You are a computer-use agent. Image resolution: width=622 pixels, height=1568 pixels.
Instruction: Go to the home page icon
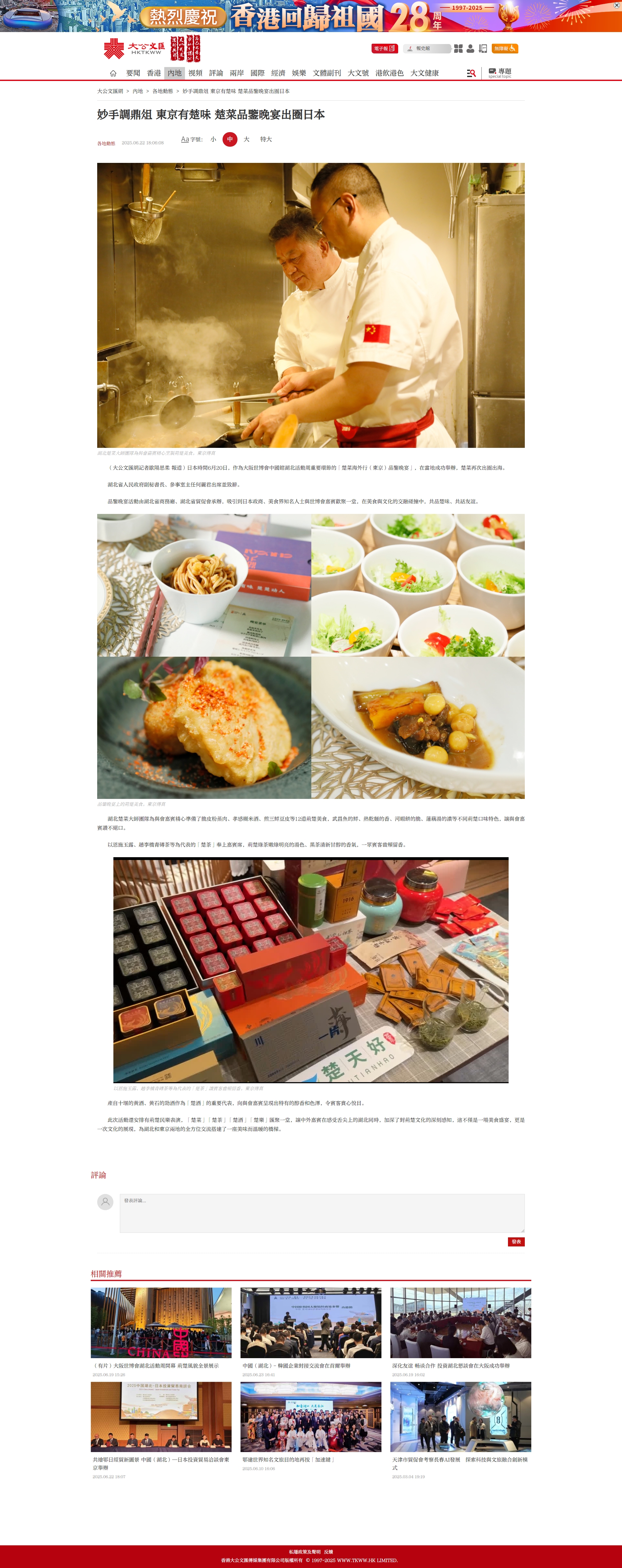pos(113,73)
